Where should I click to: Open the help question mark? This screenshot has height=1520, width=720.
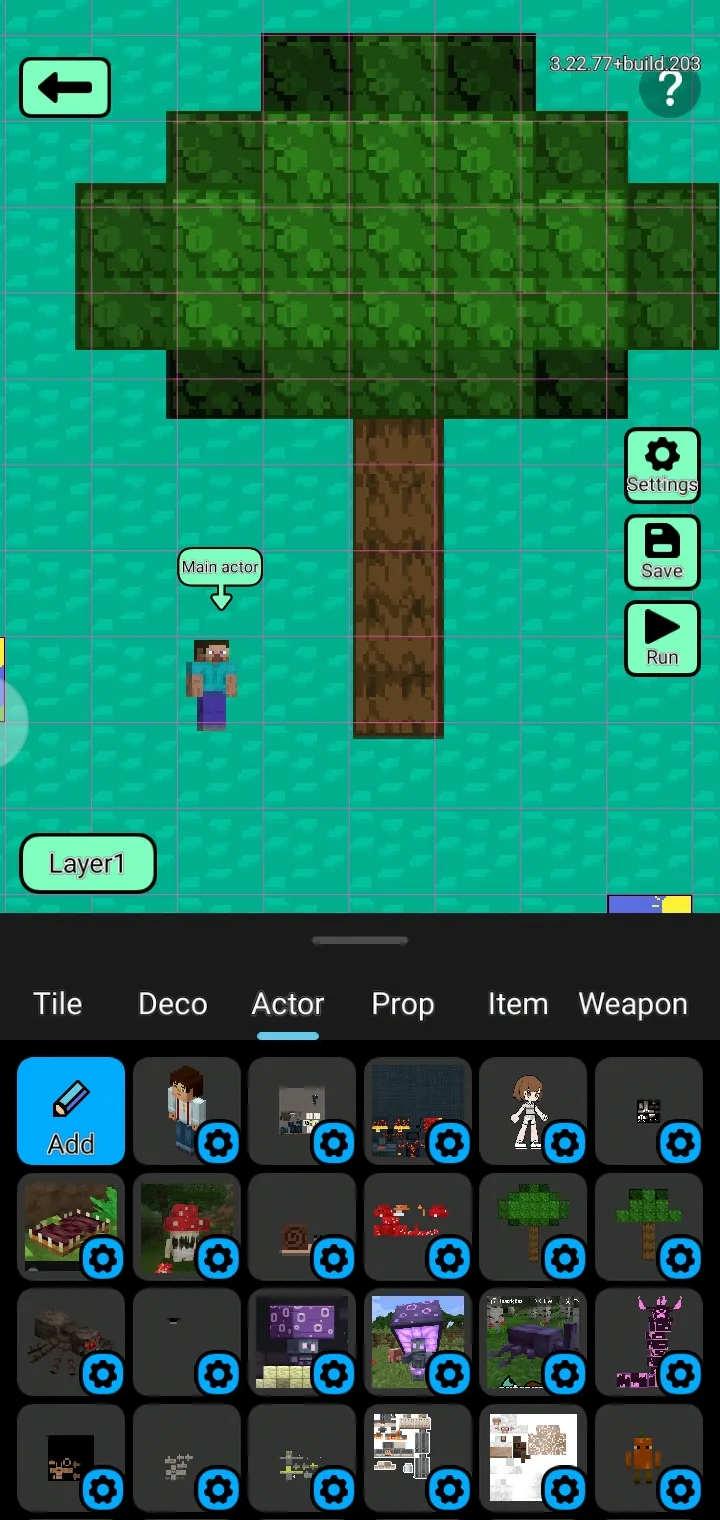click(670, 90)
